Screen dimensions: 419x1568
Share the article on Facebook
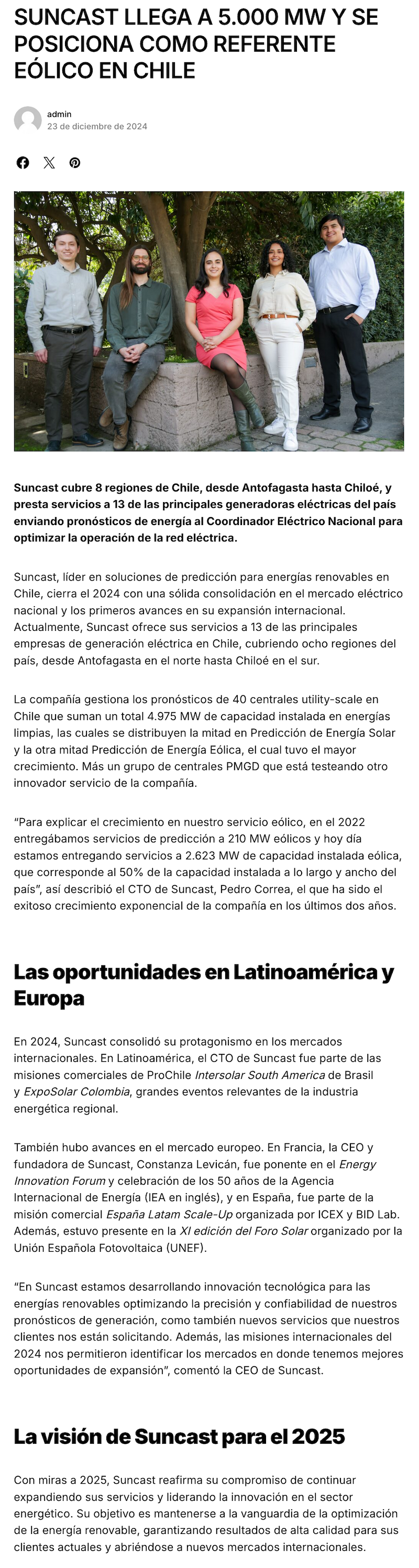point(23,162)
